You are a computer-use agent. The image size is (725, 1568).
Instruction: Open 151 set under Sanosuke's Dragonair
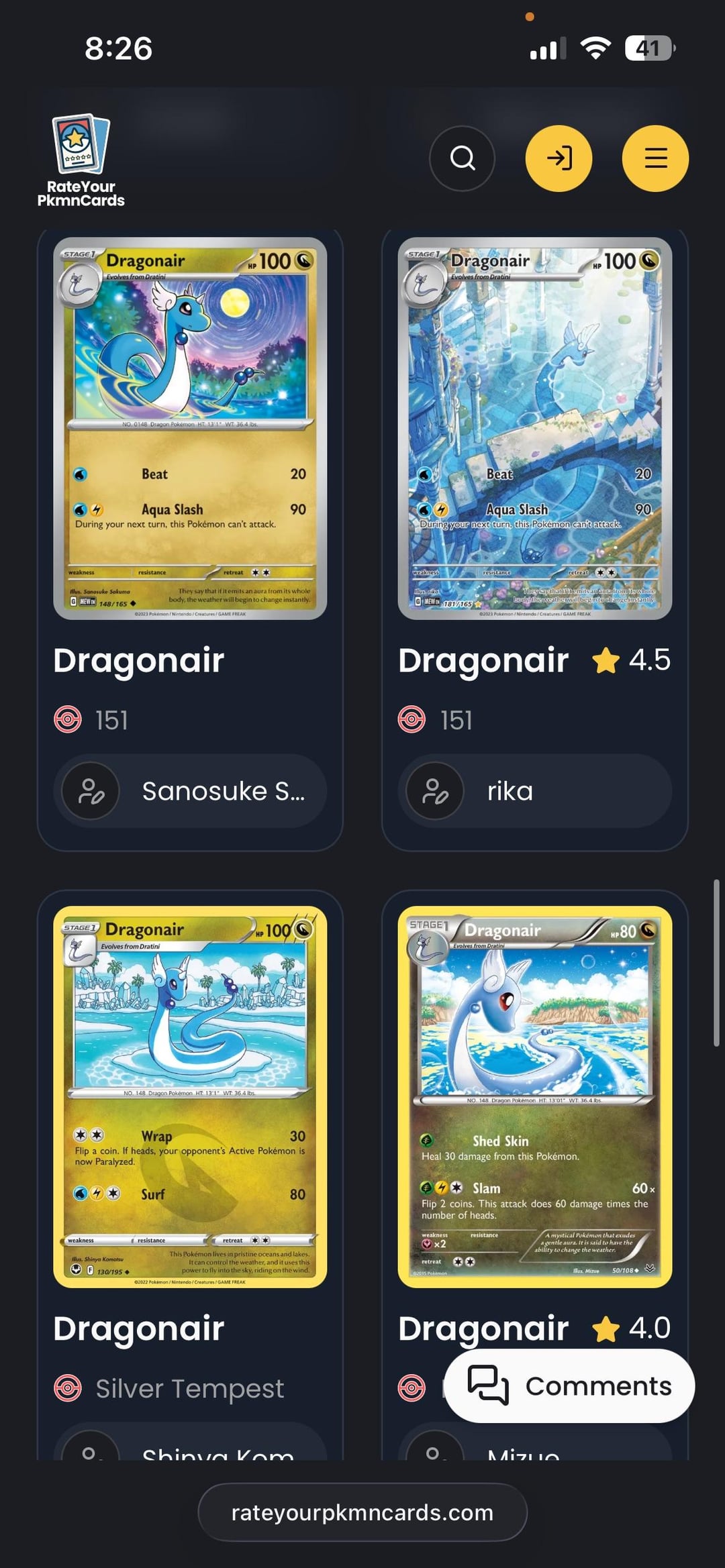point(111,720)
